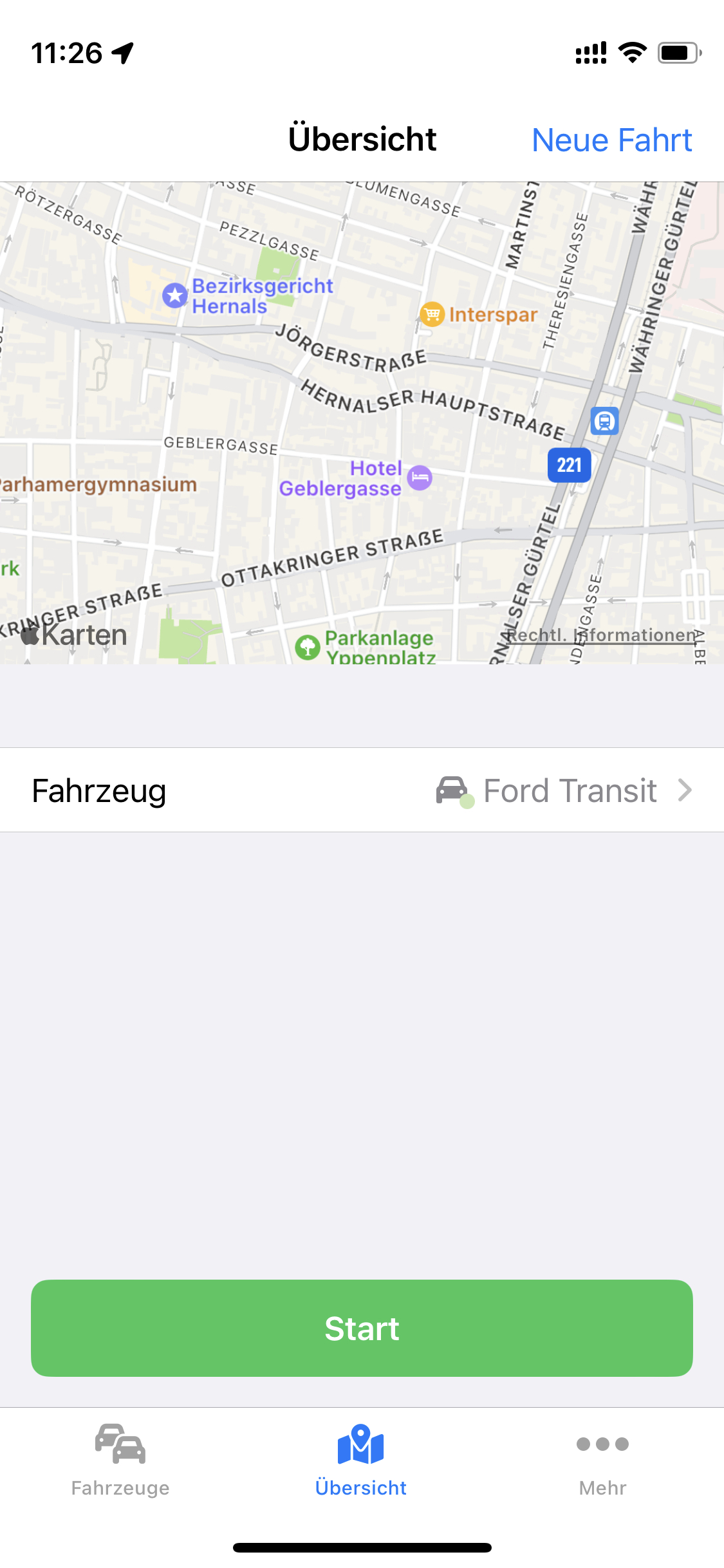Tap the Interspar marker on the map

click(x=432, y=314)
